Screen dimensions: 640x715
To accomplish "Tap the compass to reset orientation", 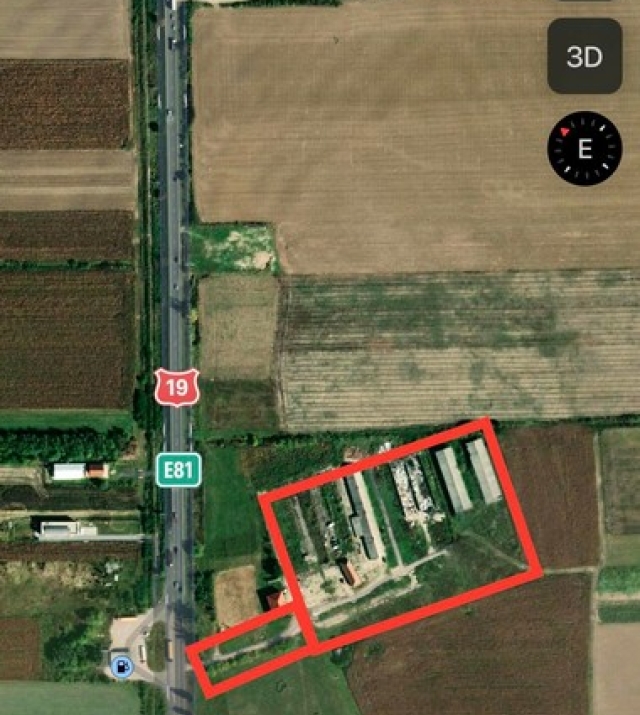I will (x=584, y=149).
